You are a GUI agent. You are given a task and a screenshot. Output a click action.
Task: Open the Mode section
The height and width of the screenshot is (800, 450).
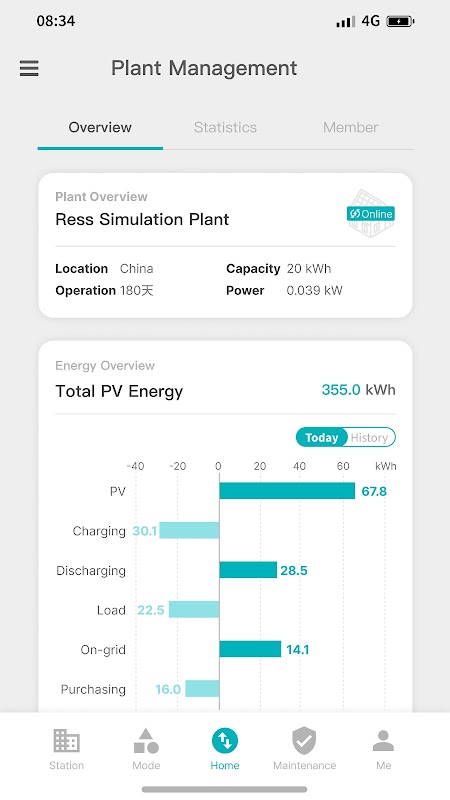tap(146, 749)
